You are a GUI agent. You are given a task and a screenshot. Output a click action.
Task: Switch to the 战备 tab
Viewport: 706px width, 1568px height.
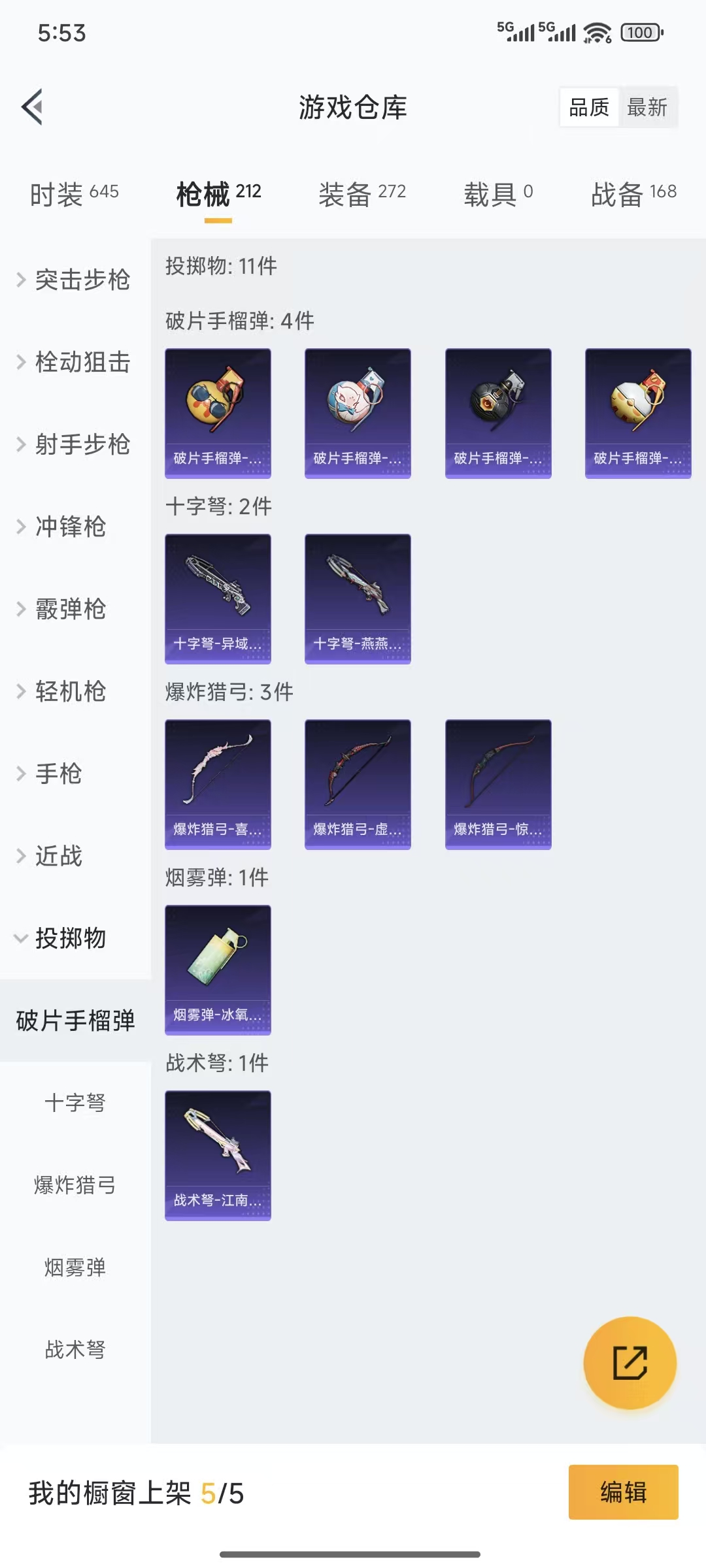(633, 193)
